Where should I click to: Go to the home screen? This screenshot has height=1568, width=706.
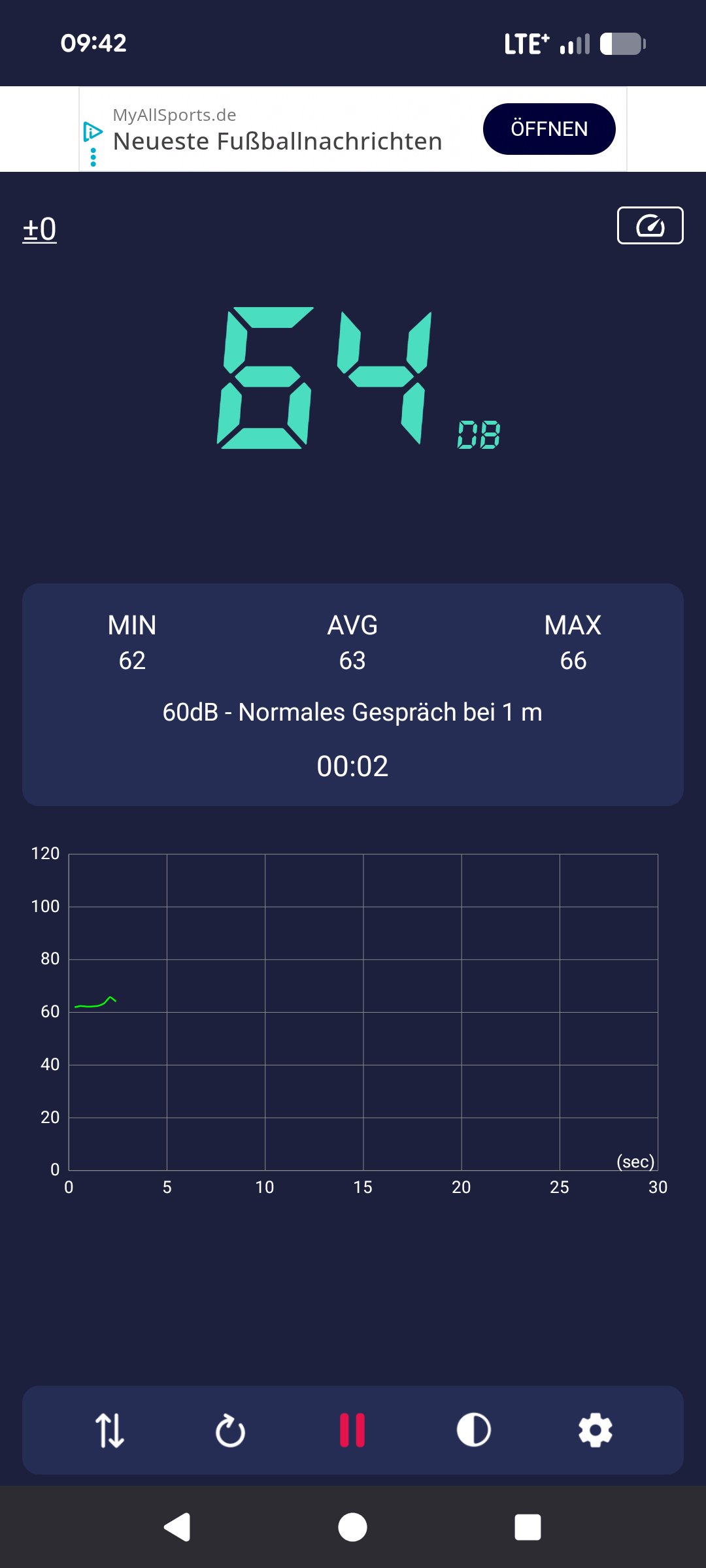coord(352,1527)
